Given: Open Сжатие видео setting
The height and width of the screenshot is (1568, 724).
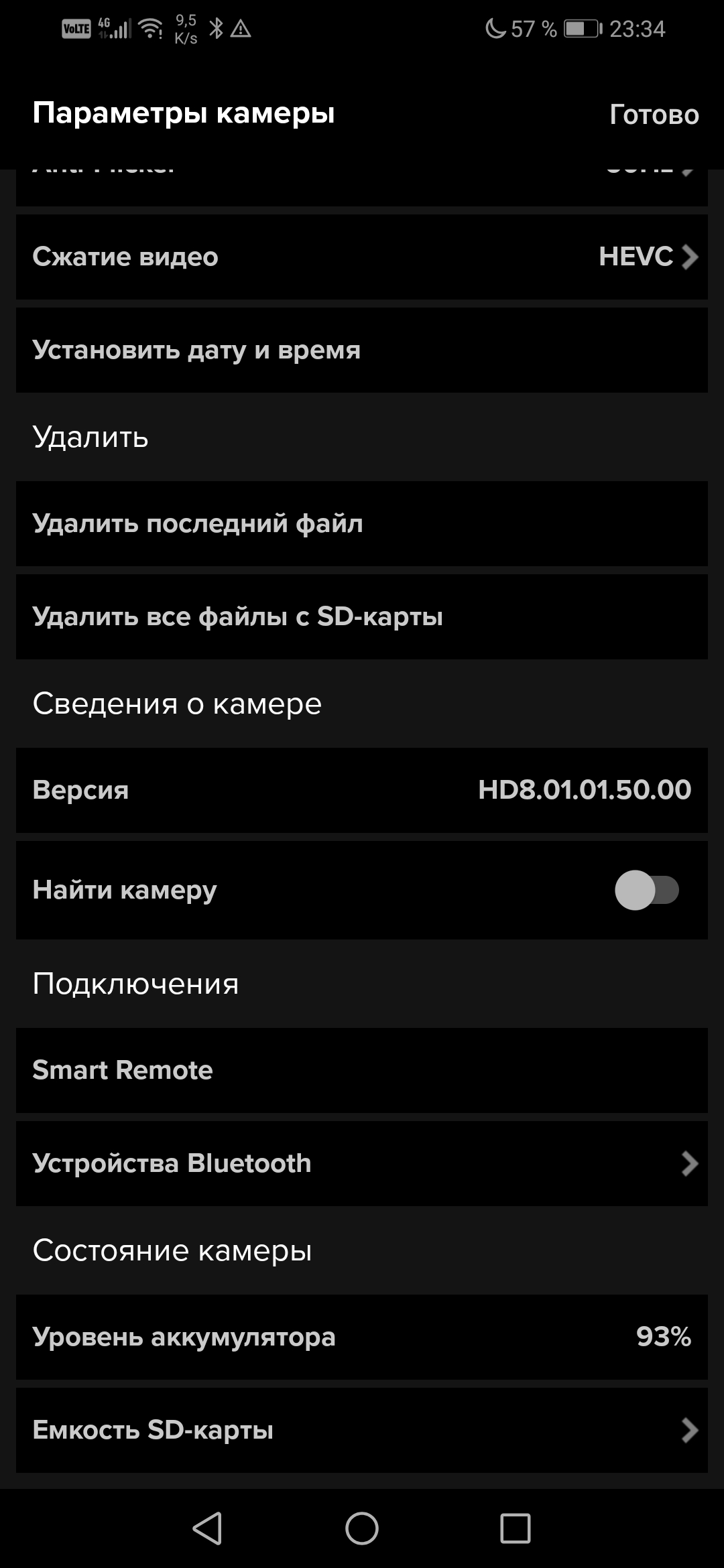Looking at the screenshot, I should click(x=362, y=257).
